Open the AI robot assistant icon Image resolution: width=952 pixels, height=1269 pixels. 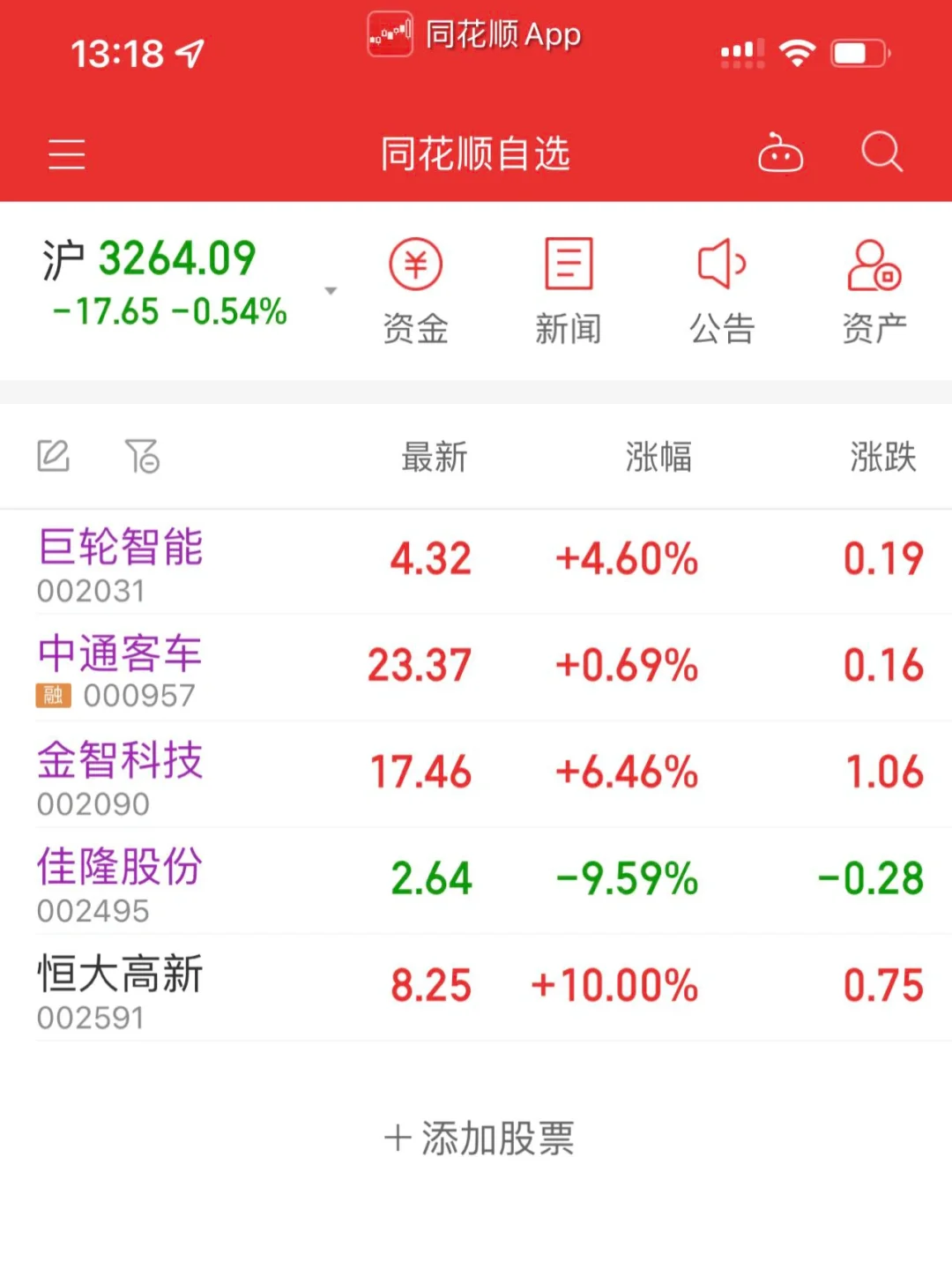pos(779,153)
